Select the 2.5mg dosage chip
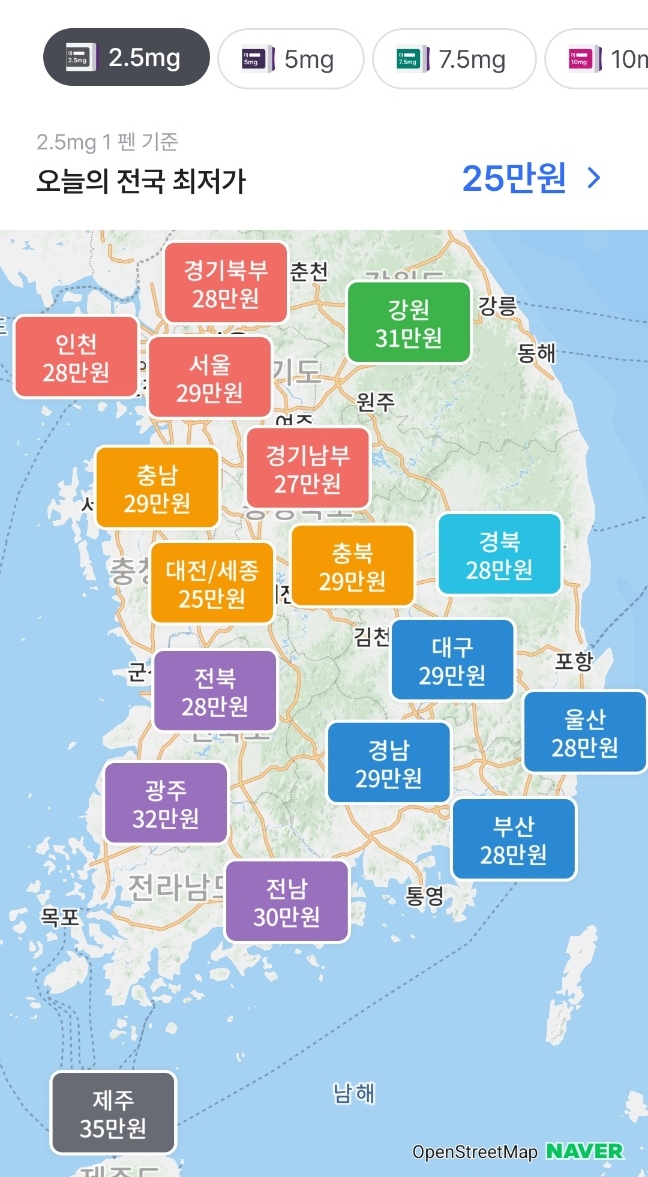 [x=126, y=58]
